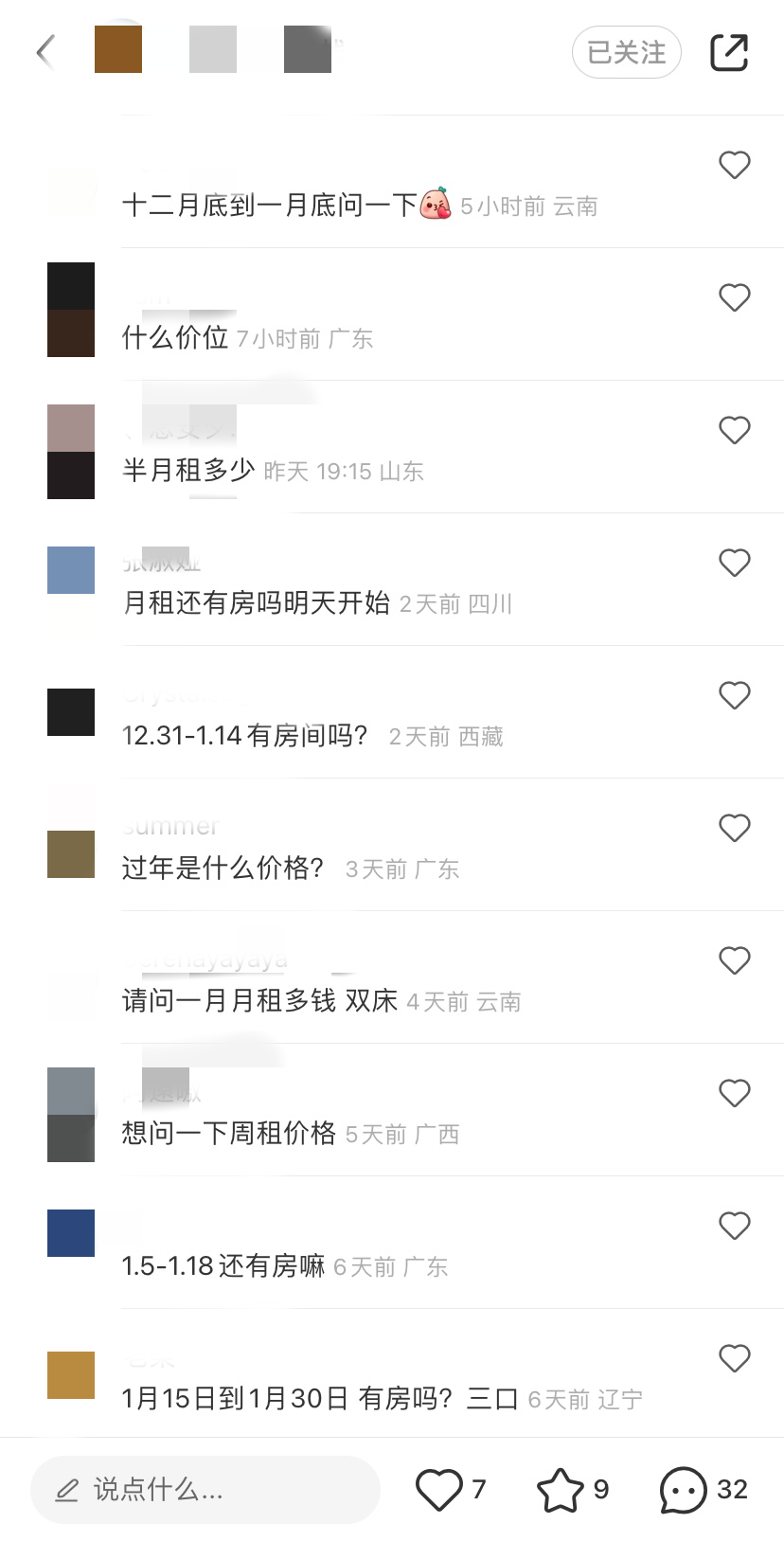Open the post author's brown avatar
The height and width of the screenshot is (1541, 784).
coord(118,49)
